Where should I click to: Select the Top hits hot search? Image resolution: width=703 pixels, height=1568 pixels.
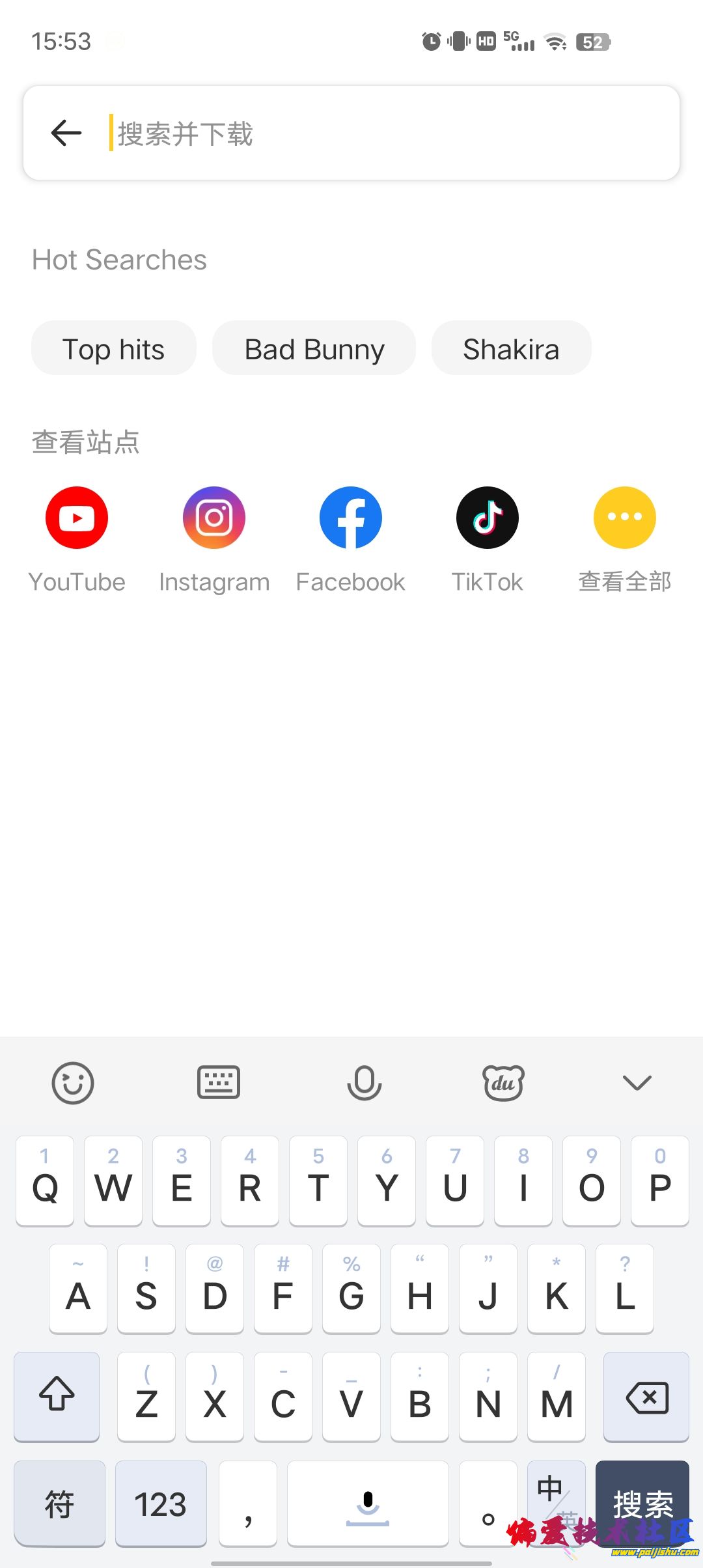click(x=113, y=348)
